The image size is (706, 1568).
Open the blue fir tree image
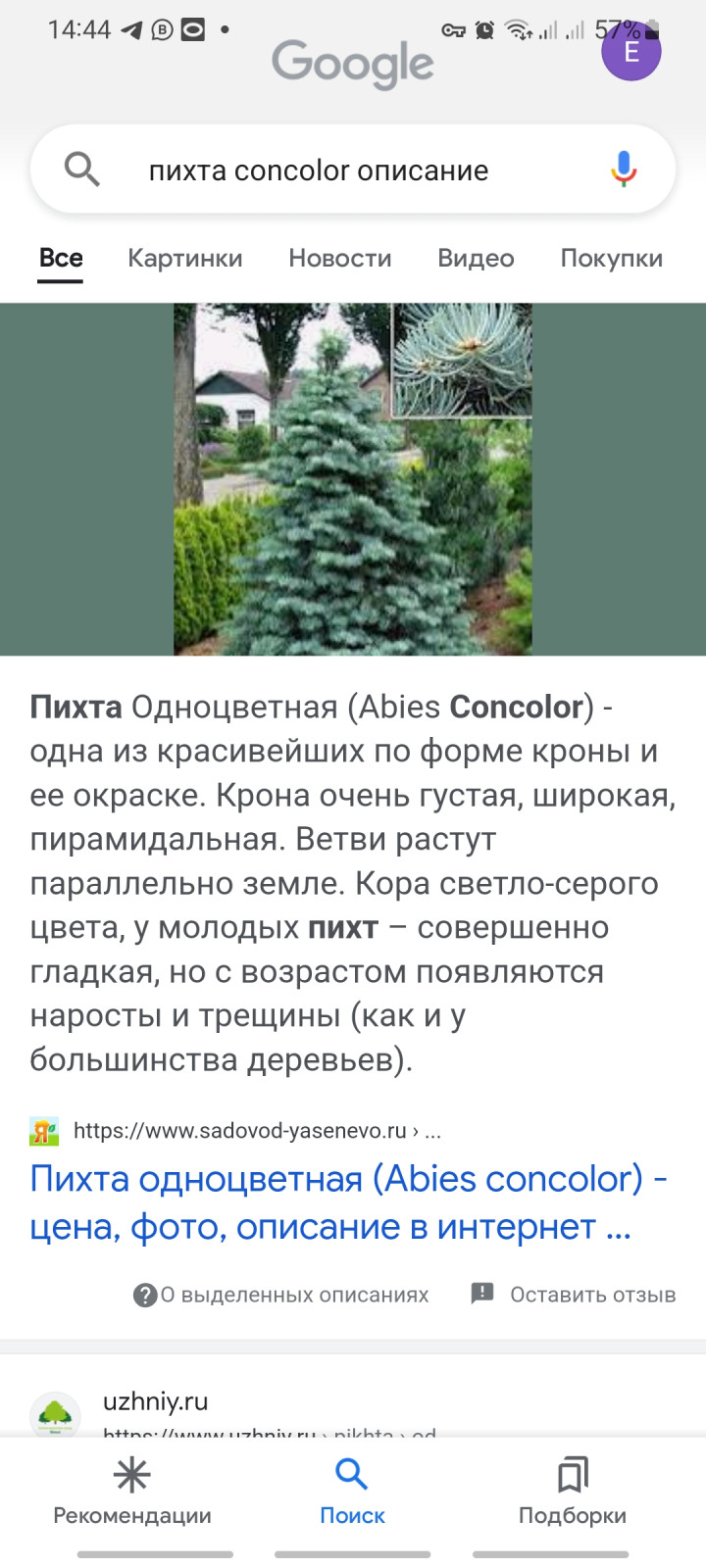353,478
